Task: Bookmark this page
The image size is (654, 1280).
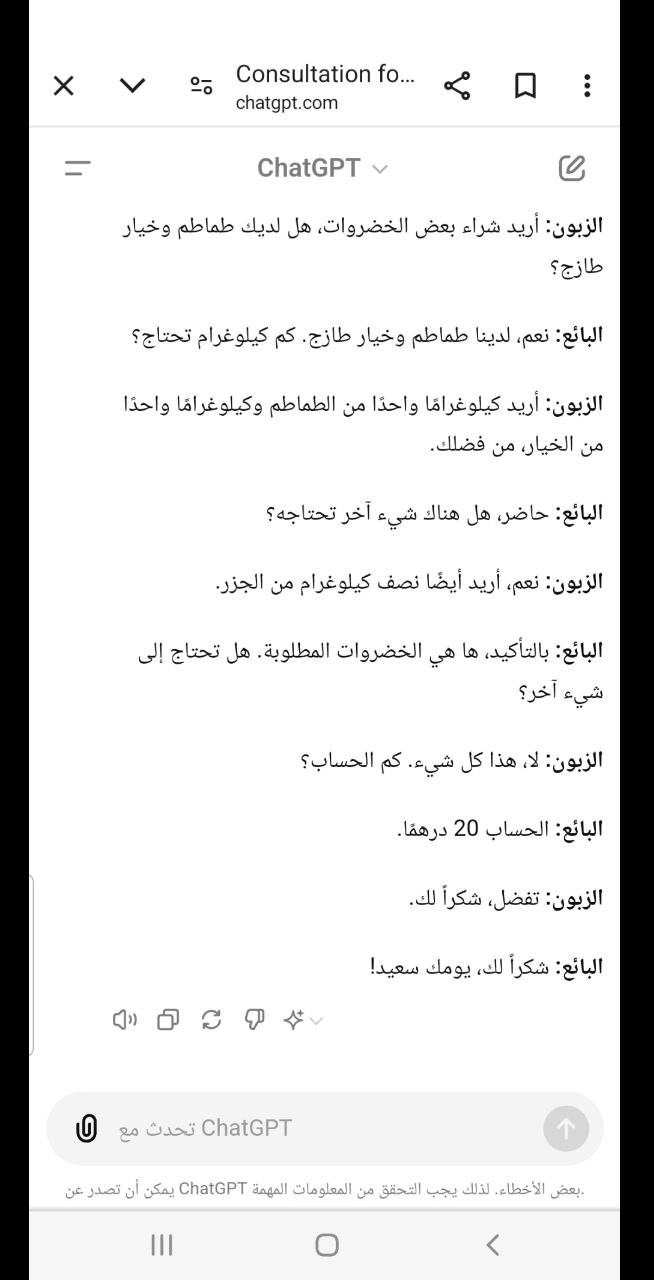Action: click(525, 86)
